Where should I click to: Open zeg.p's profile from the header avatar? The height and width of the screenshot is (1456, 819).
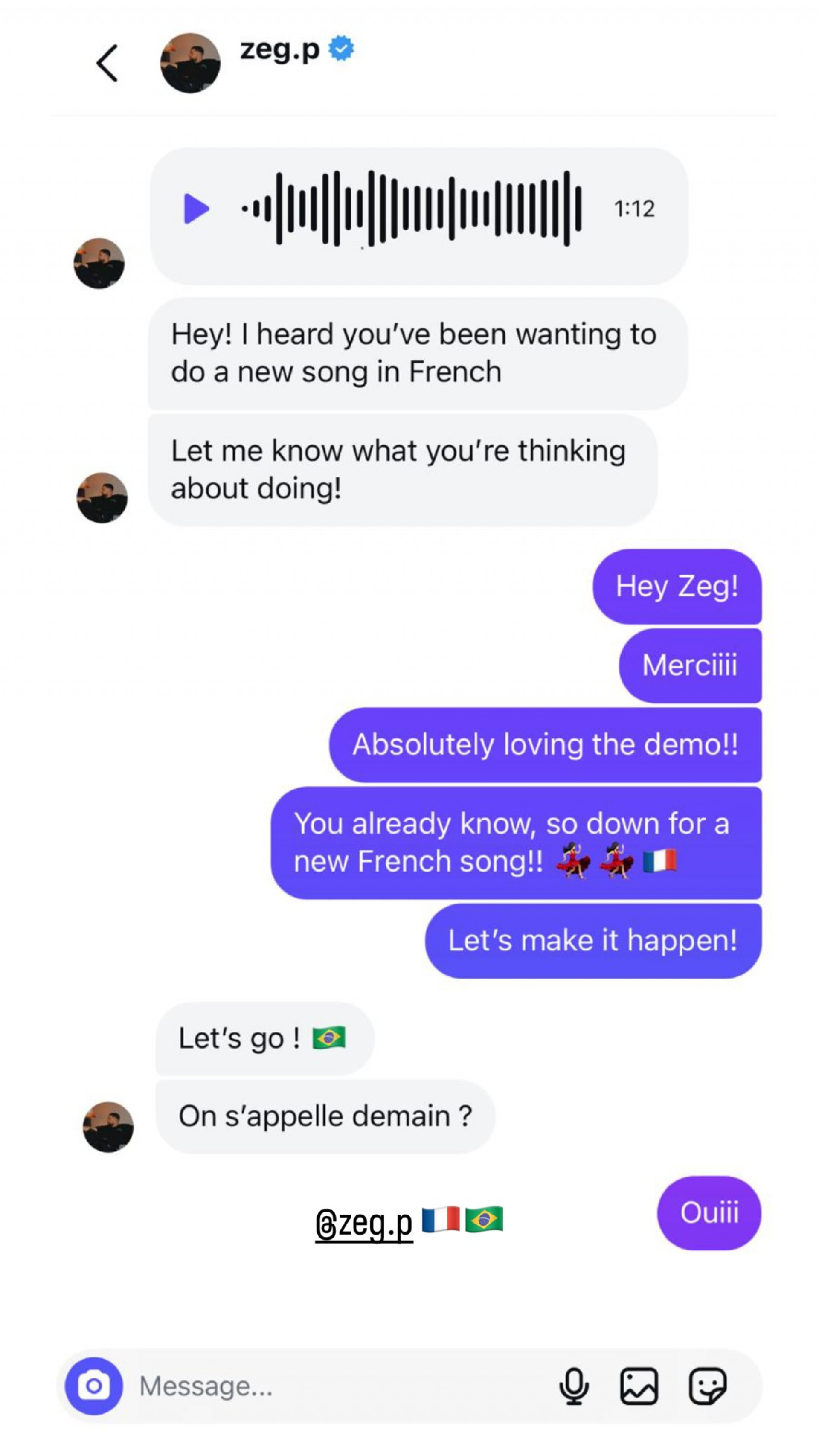[x=190, y=63]
